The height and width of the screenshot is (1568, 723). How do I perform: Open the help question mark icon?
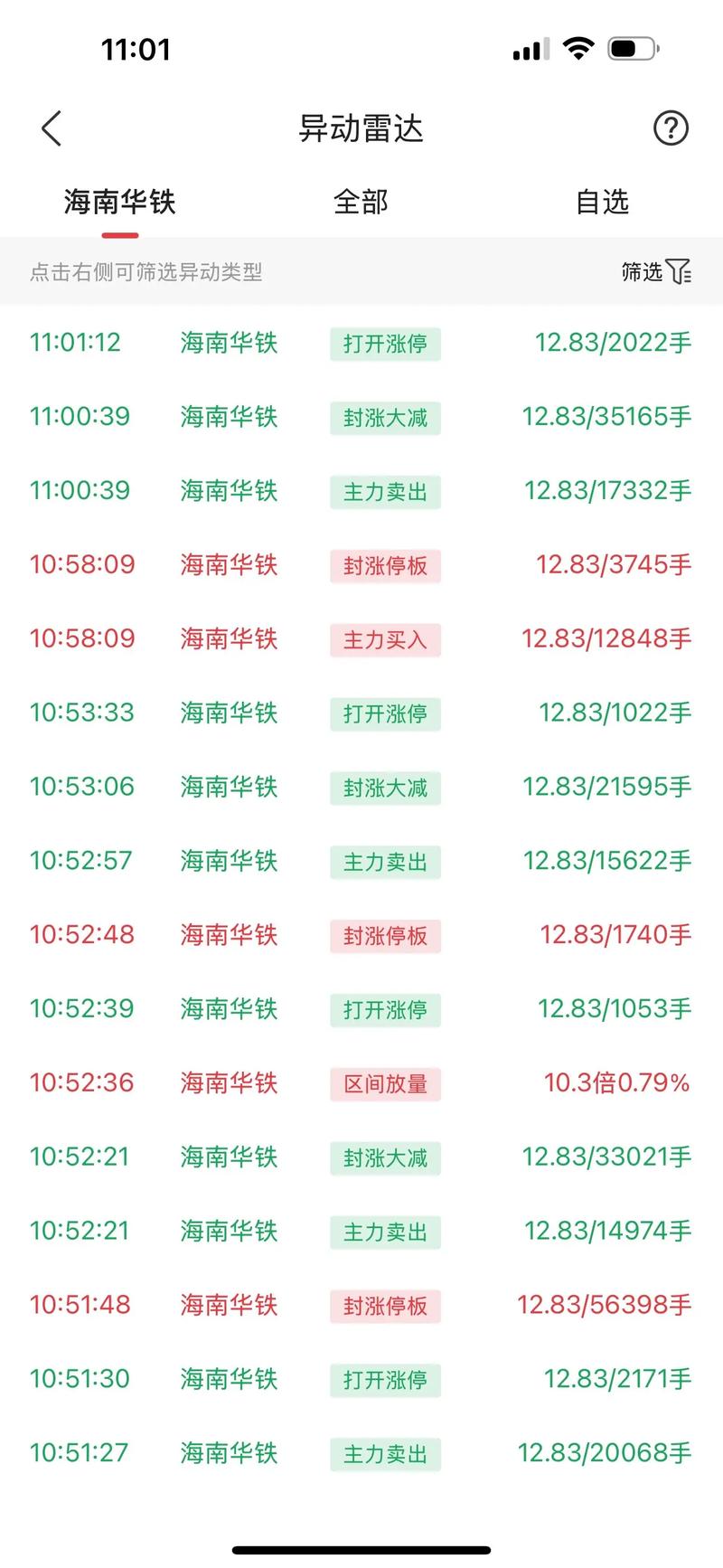[x=671, y=128]
